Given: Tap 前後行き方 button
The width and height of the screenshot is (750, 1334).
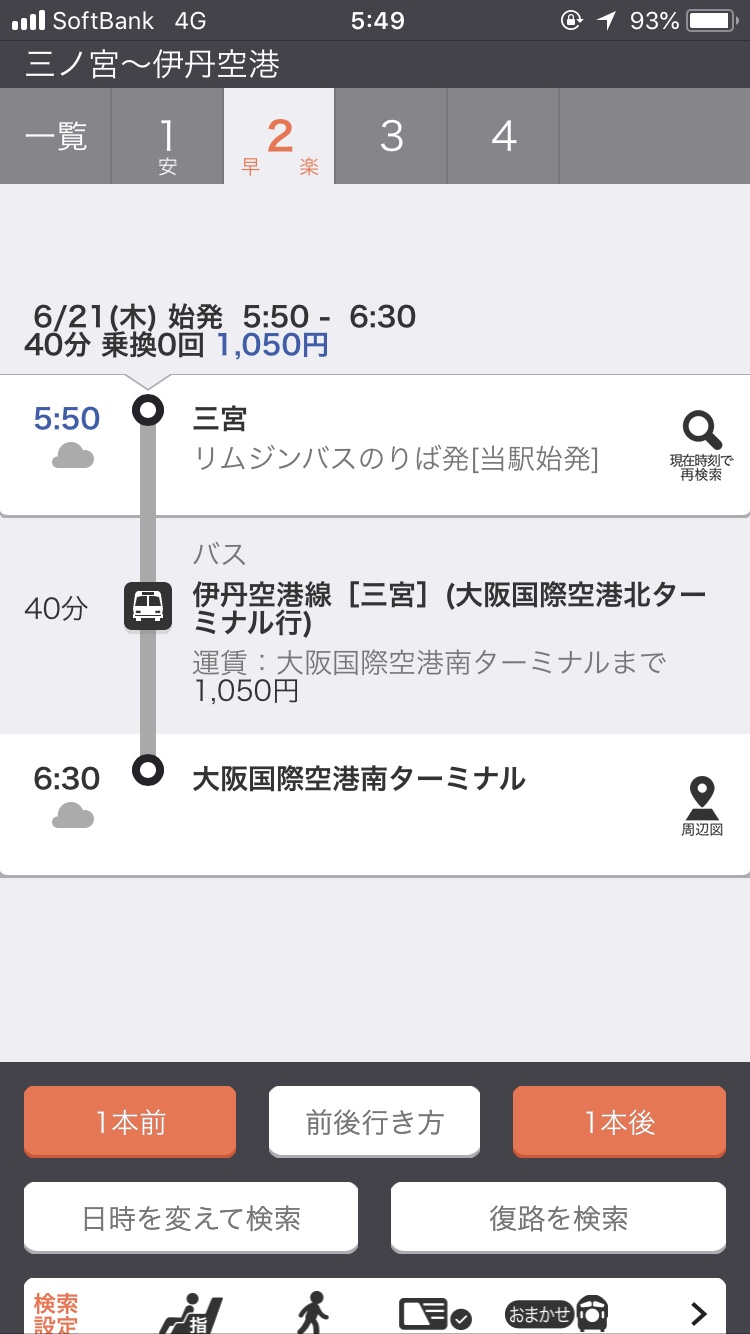Looking at the screenshot, I should 374,1122.
